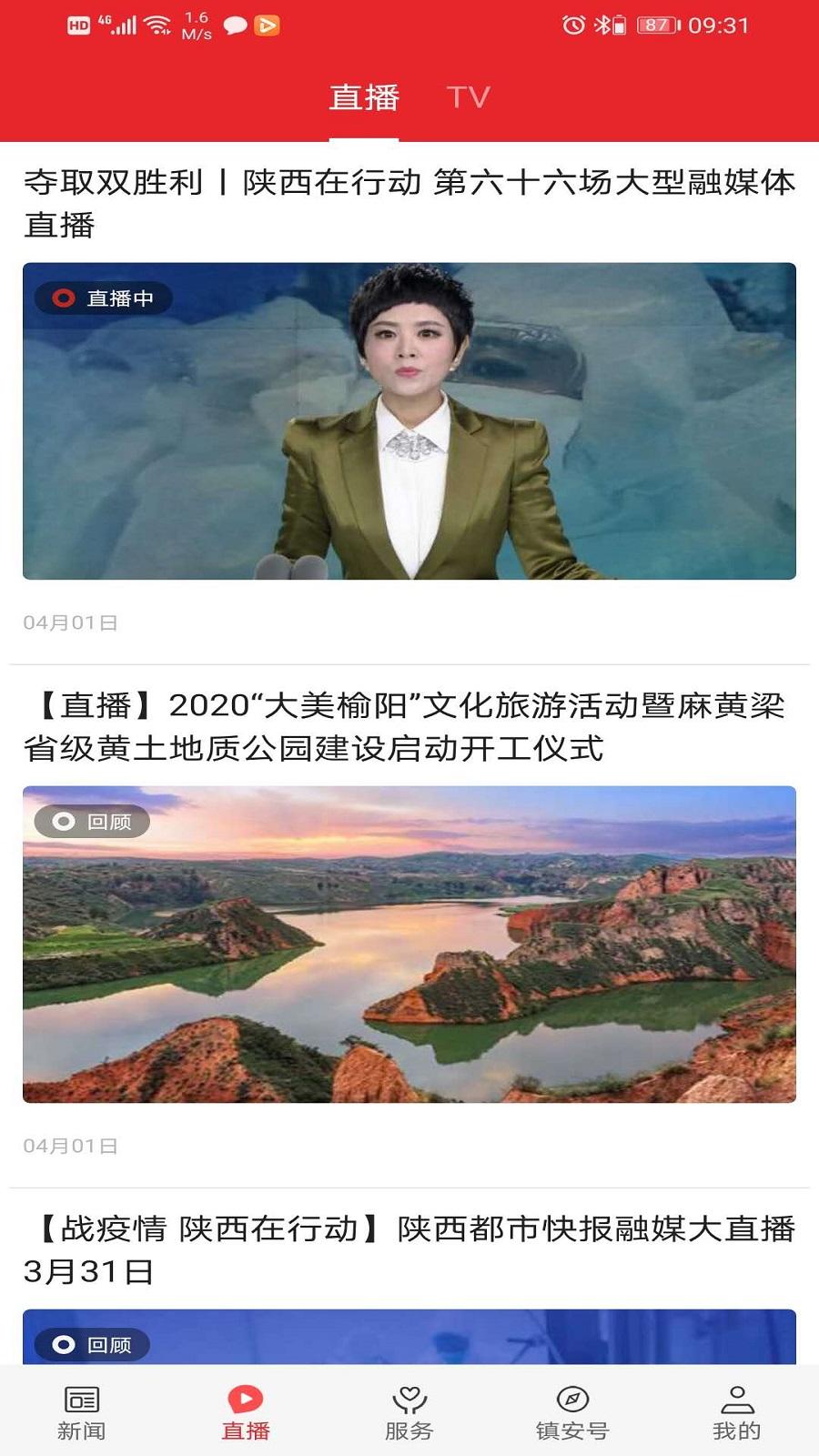This screenshot has width=819, height=1456.
Task: Tap the 04月01日 date under first video
Action: pyautogui.click(x=70, y=620)
